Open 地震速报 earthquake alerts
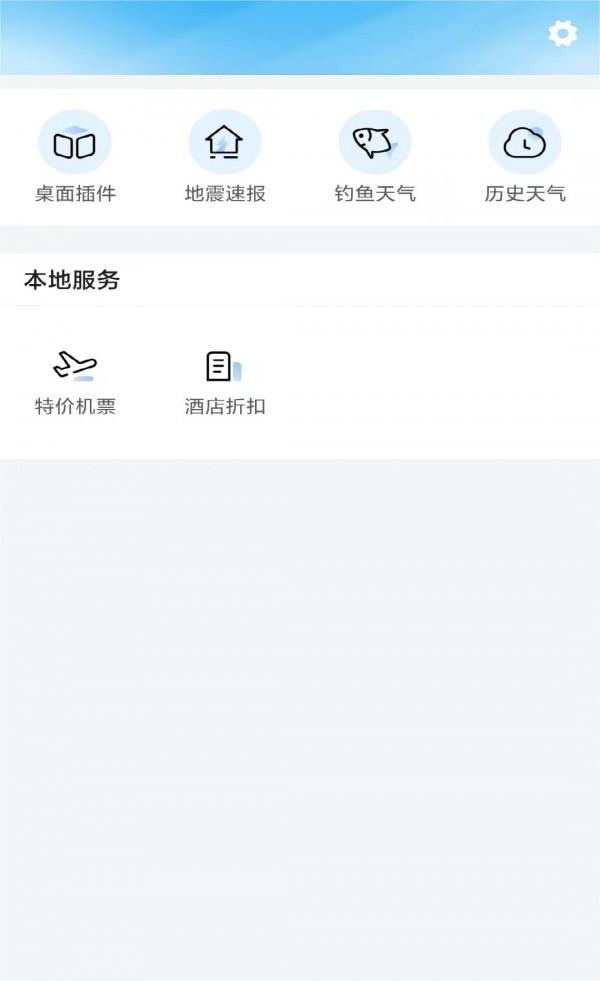Image resolution: width=600 pixels, height=981 pixels. (x=225, y=157)
